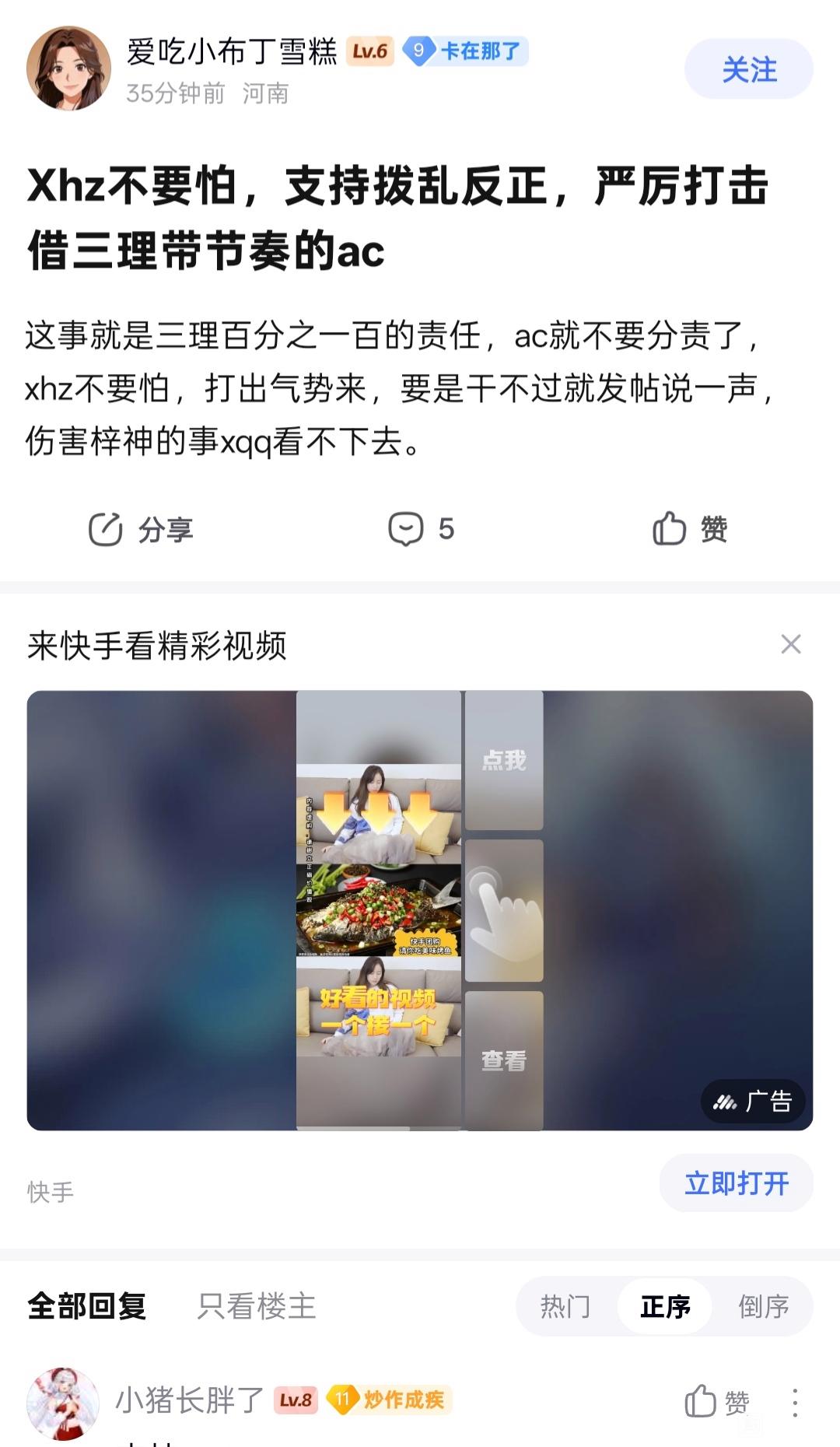
Task: Sort replies by 热门
Action: coord(565,1306)
